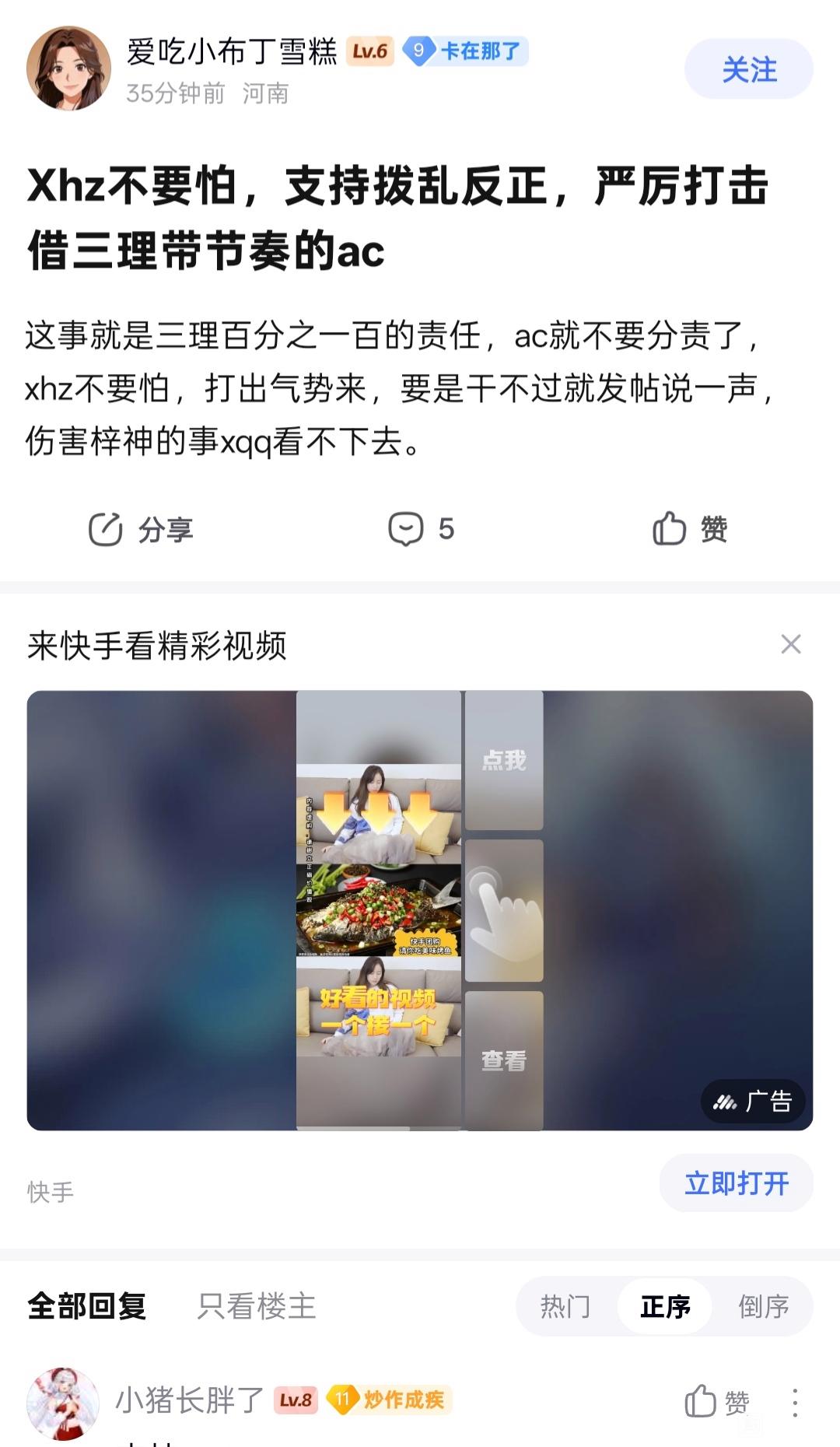
Task: Sort replies by 热门
Action: coord(565,1306)
